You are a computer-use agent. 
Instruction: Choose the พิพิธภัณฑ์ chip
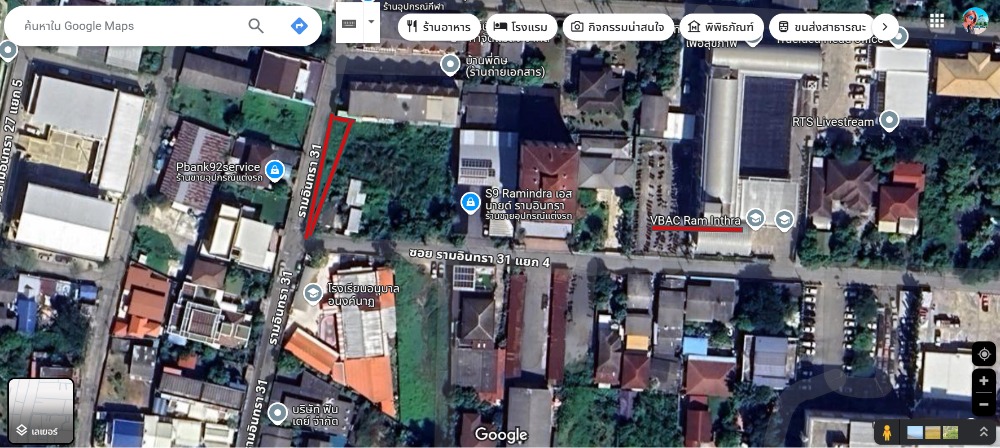click(x=723, y=27)
